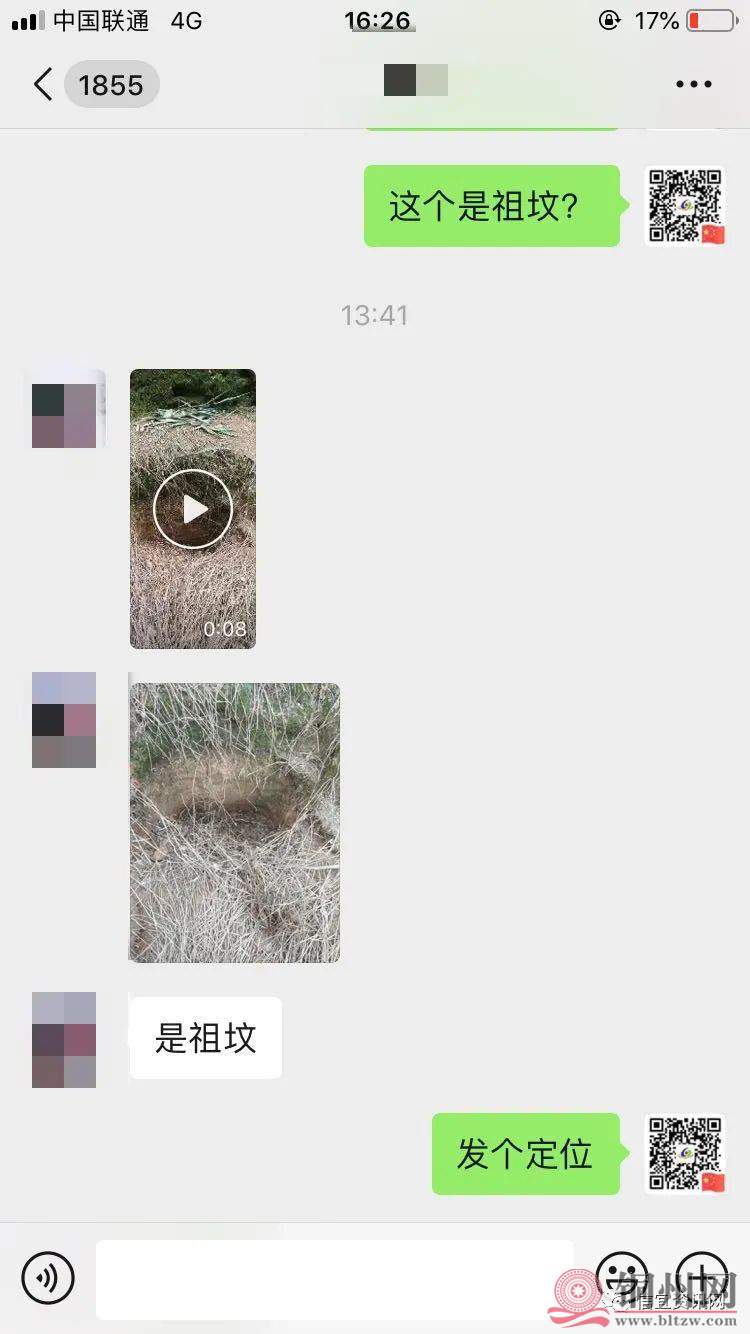
Task: Open the dry grass photo message
Action: [235, 822]
